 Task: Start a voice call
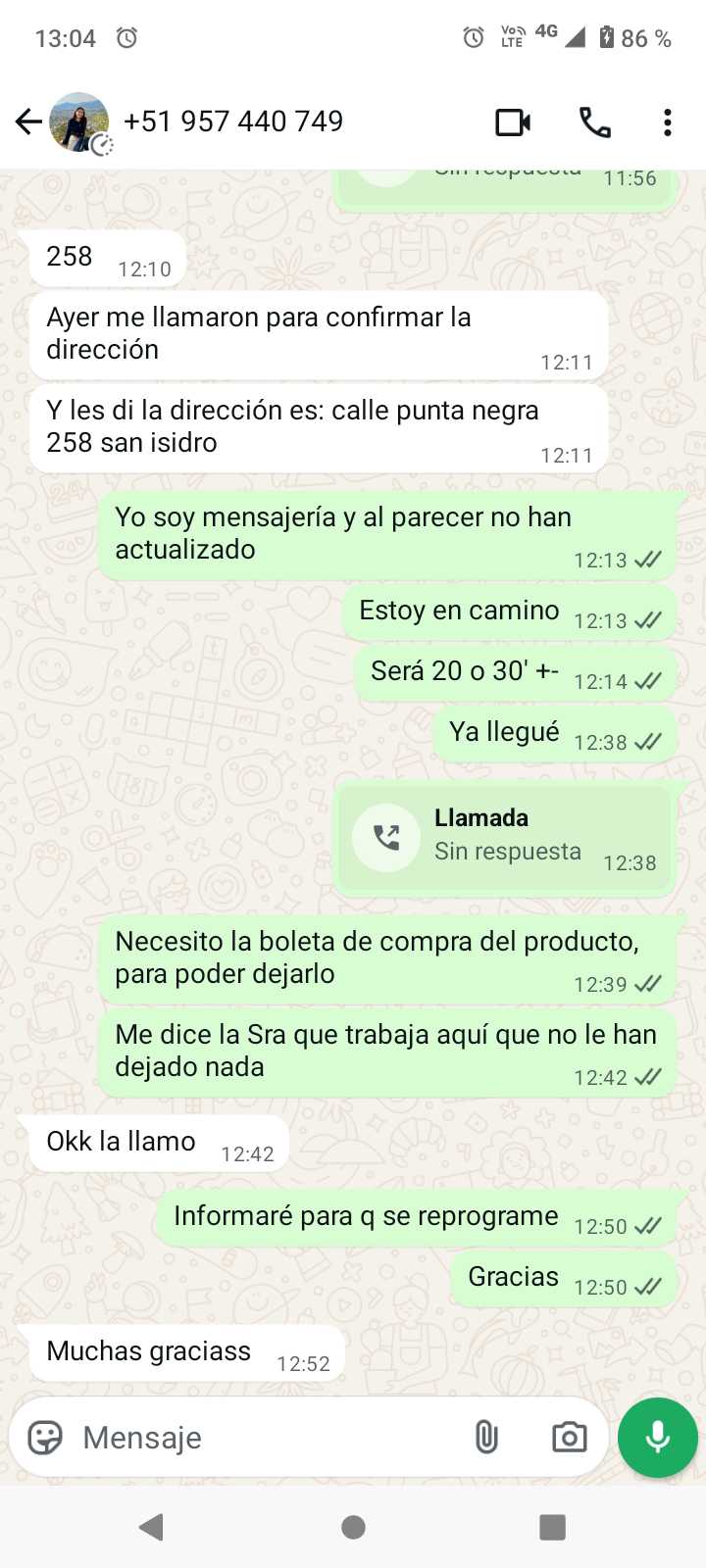(x=594, y=122)
